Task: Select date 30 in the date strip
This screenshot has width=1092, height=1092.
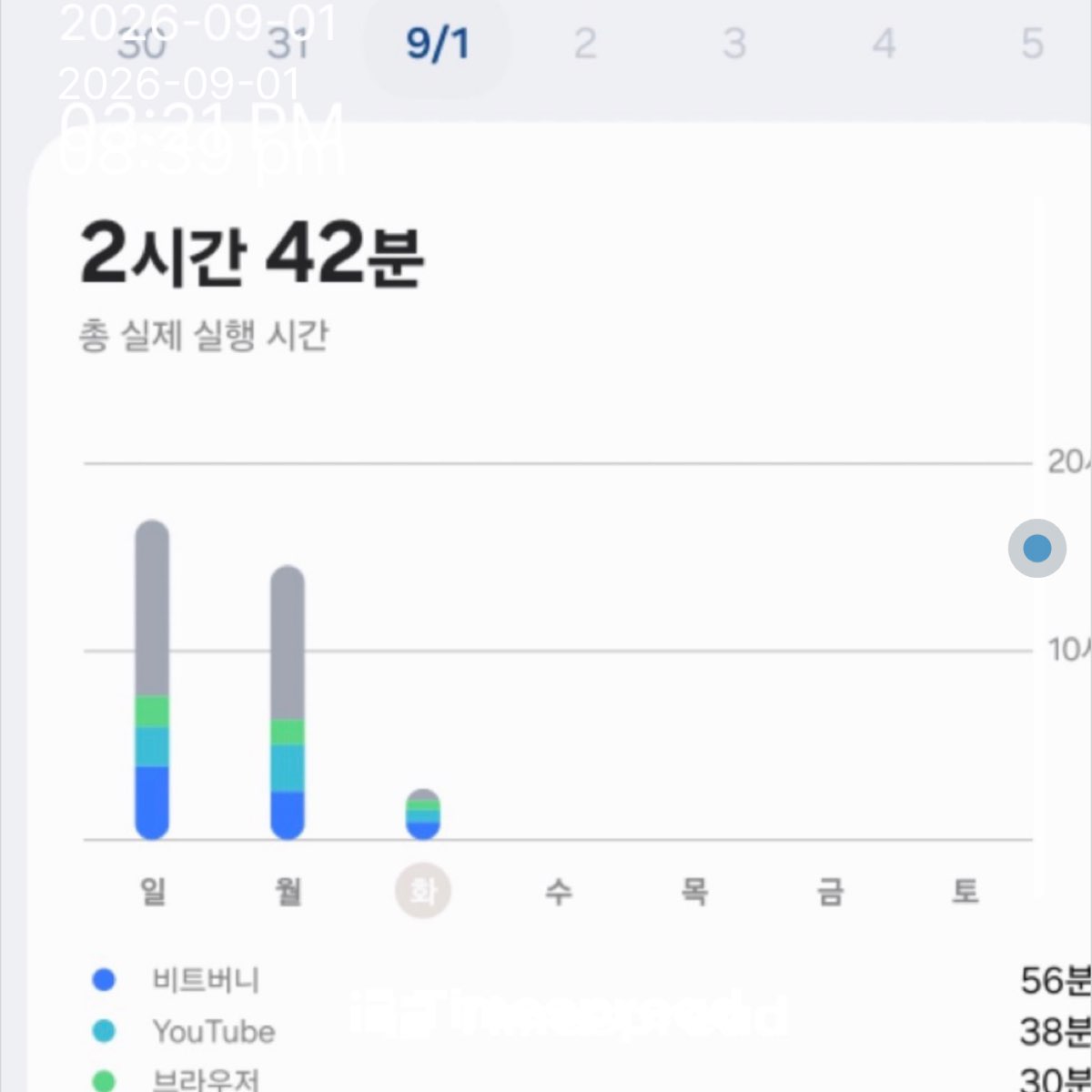Action: click(x=143, y=43)
